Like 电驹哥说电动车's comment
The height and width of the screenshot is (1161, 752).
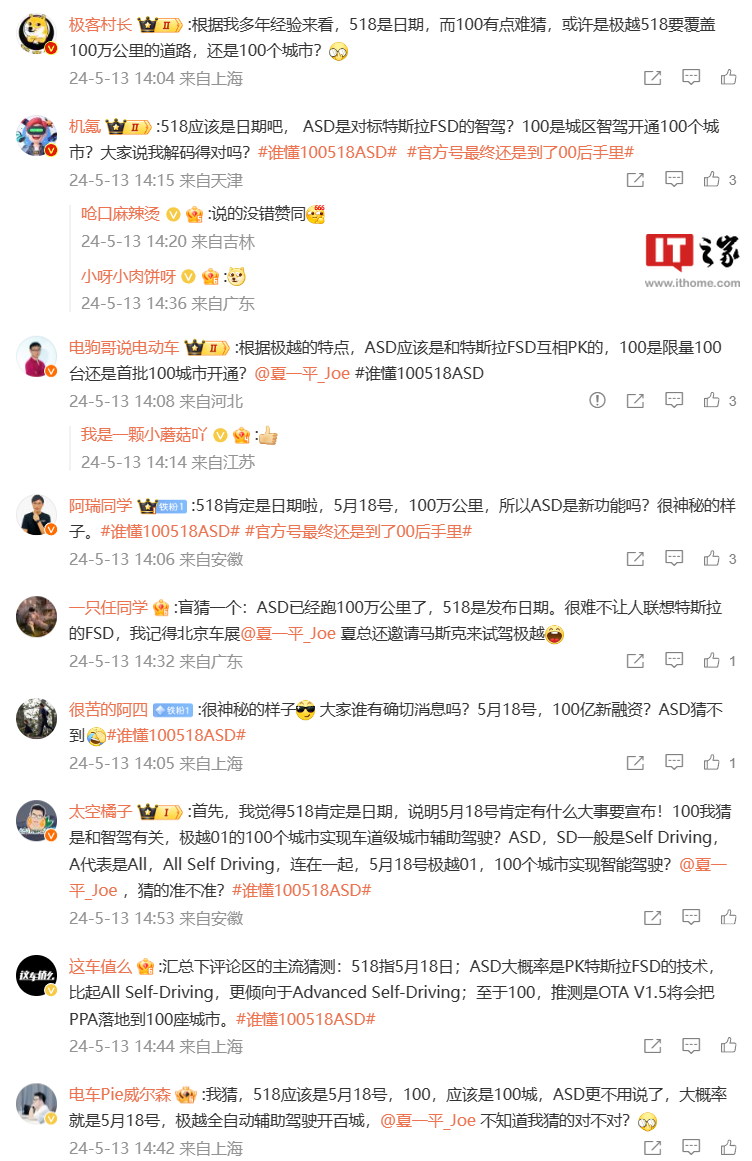click(x=712, y=401)
